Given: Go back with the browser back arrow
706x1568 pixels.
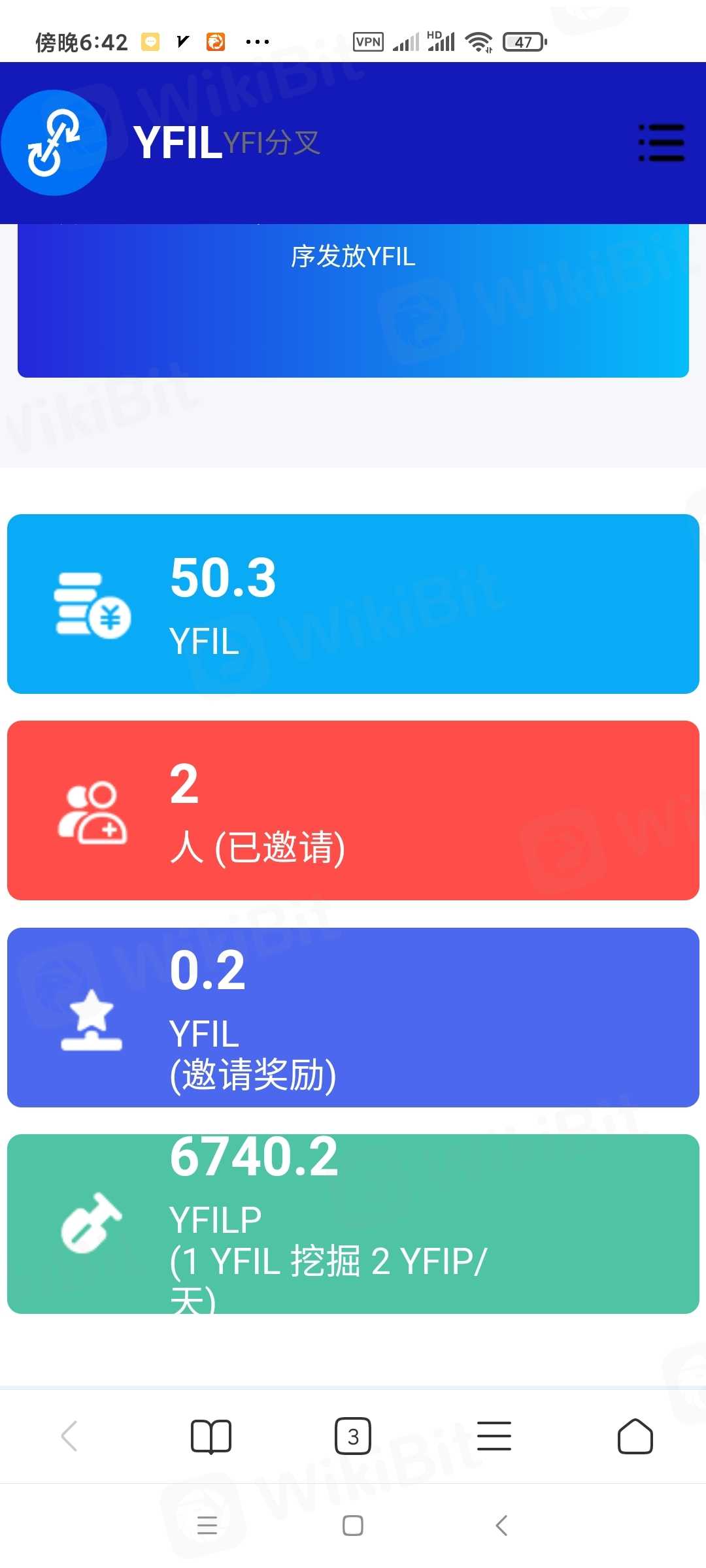Looking at the screenshot, I should click(69, 1436).
